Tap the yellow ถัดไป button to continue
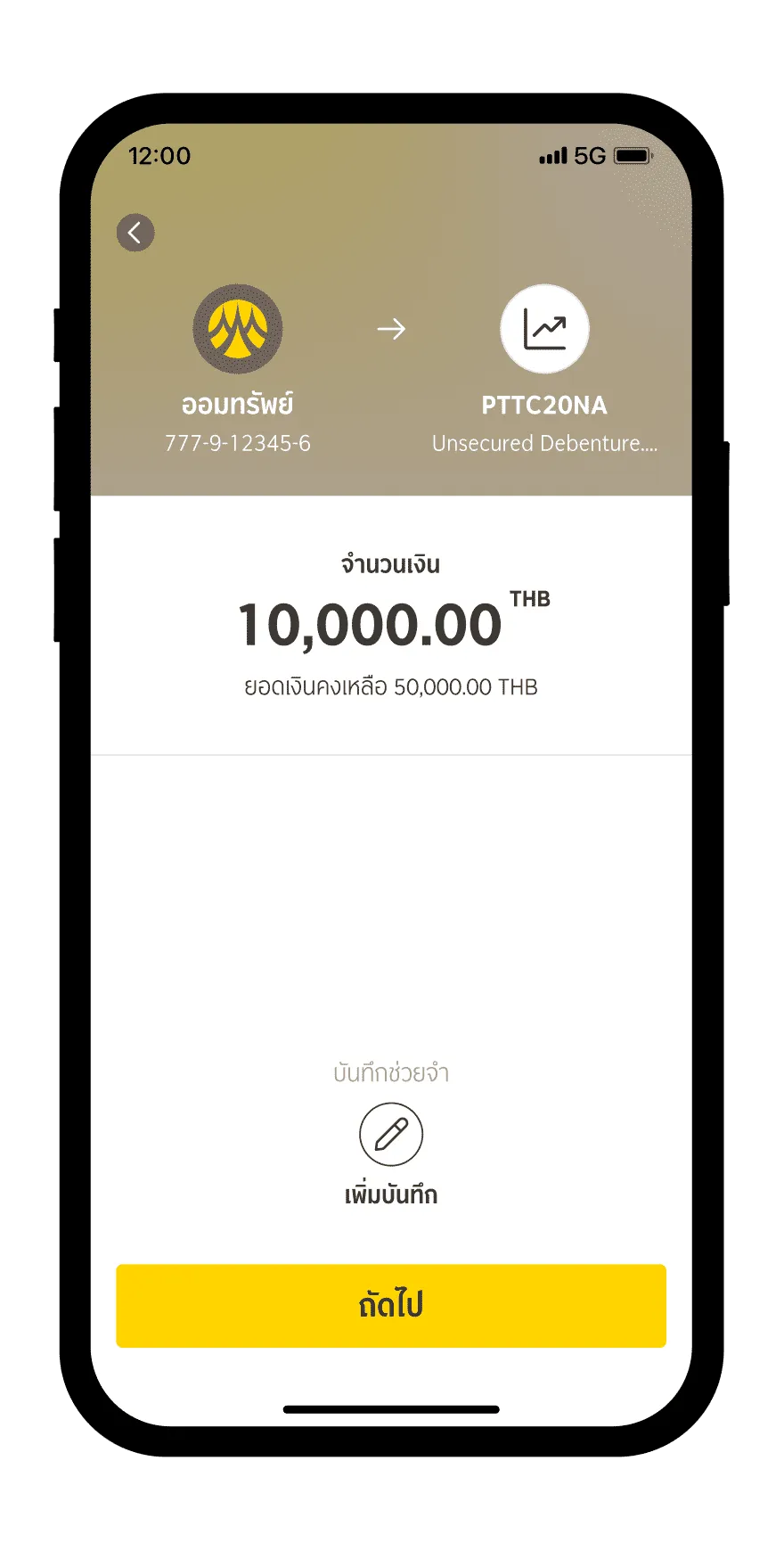This screenshot has height=1551, width=784. pos(391,1305)
